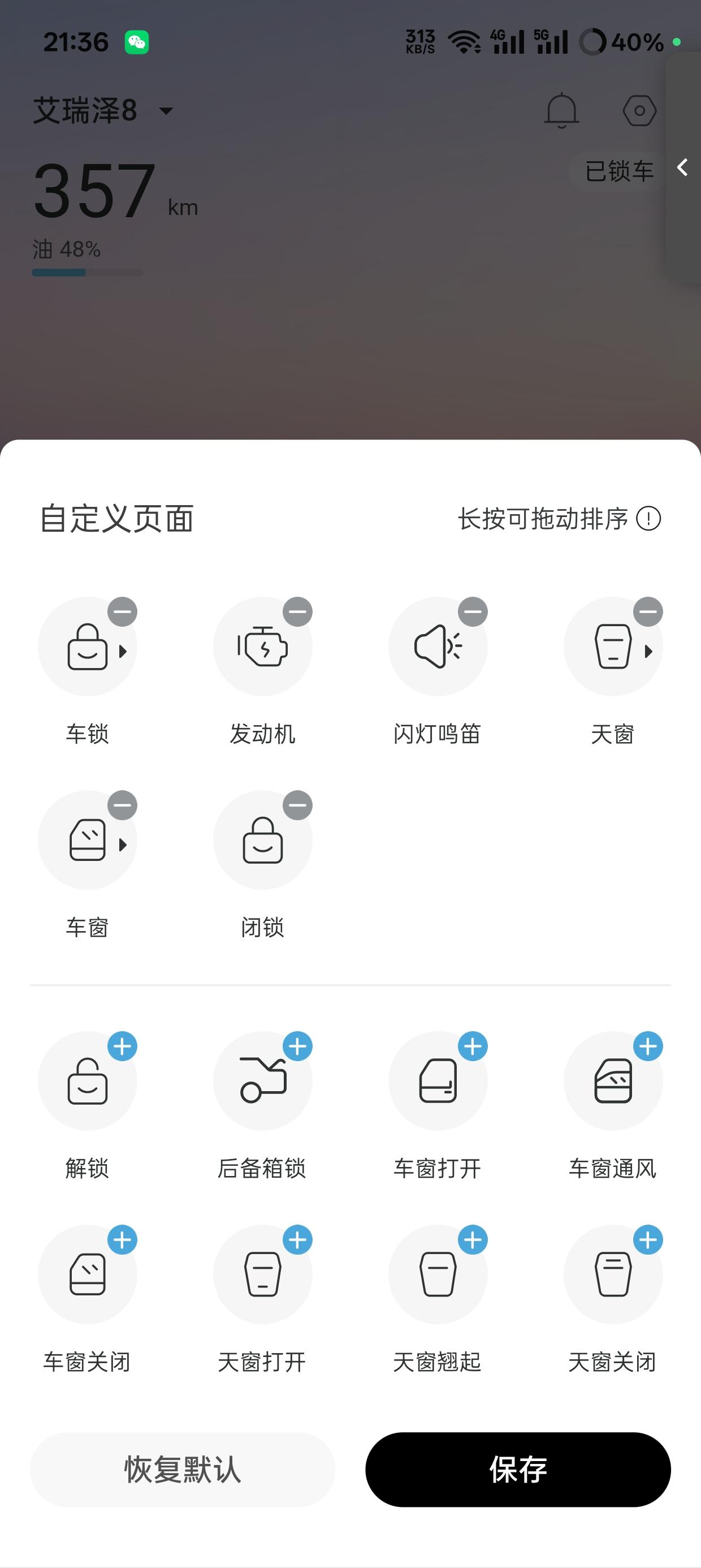
Task: Add 天窗打开 shortcut
Action: (x=297, y=1240)
